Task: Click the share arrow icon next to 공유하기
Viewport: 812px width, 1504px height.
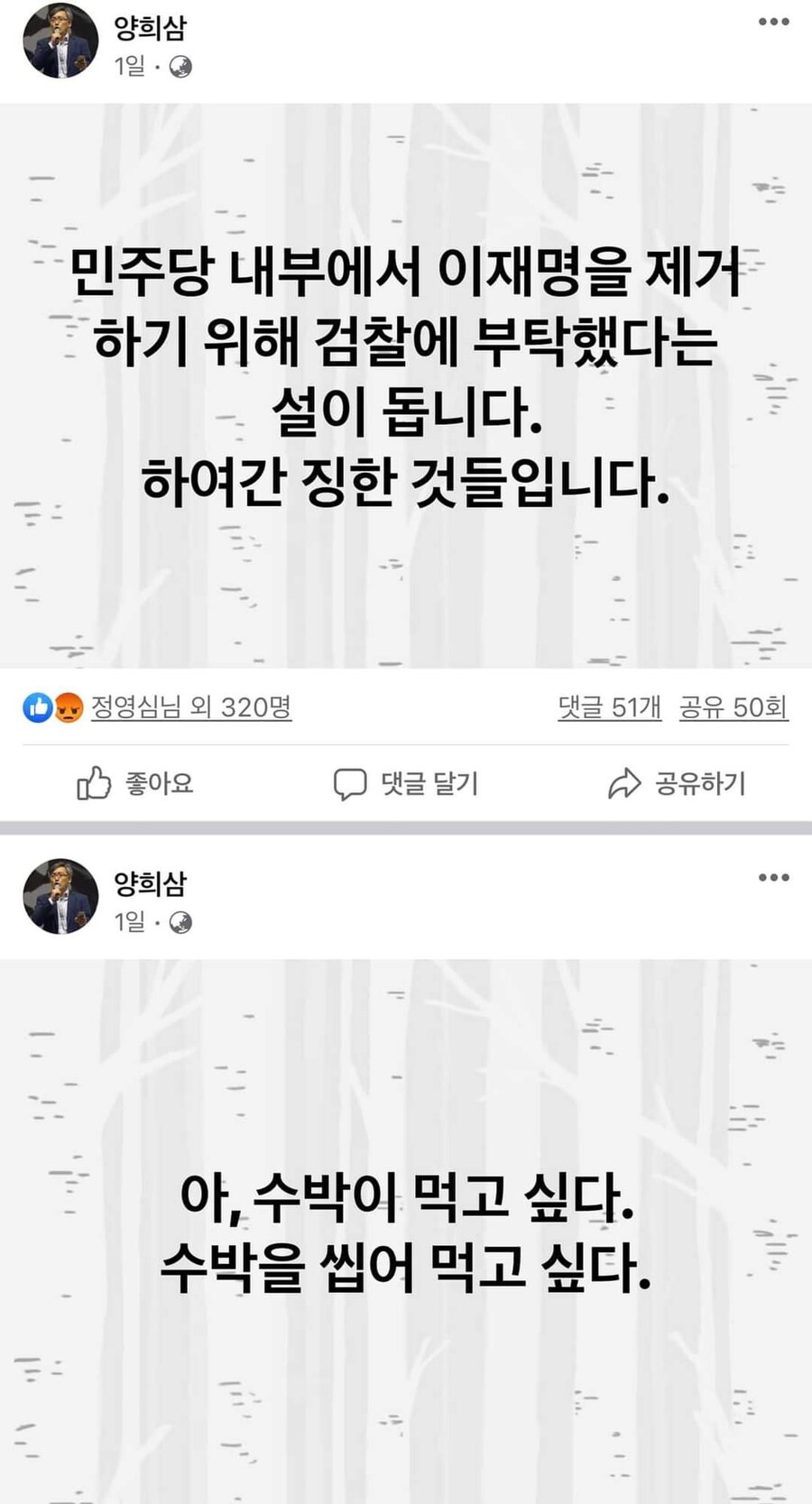Action: point(625,783)
